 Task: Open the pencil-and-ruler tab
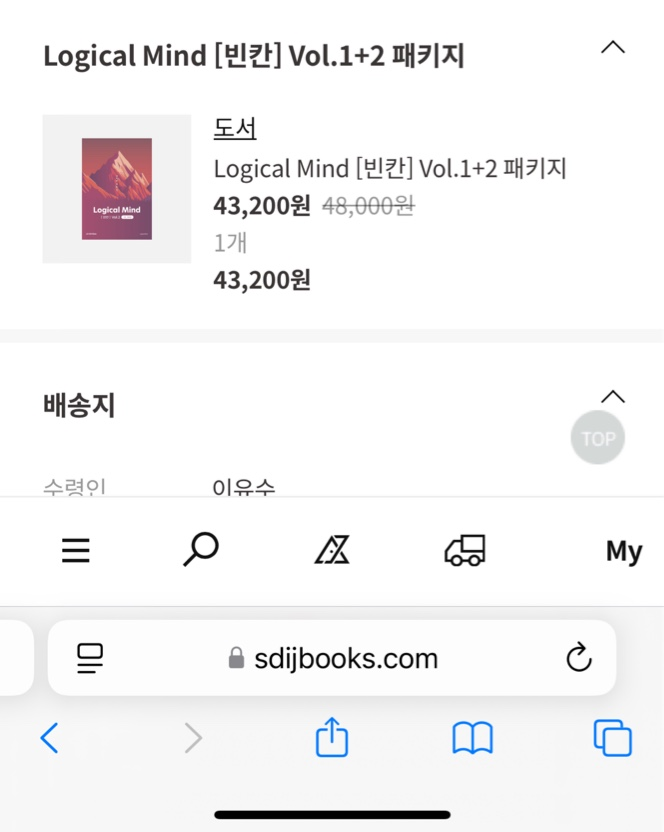332,550
